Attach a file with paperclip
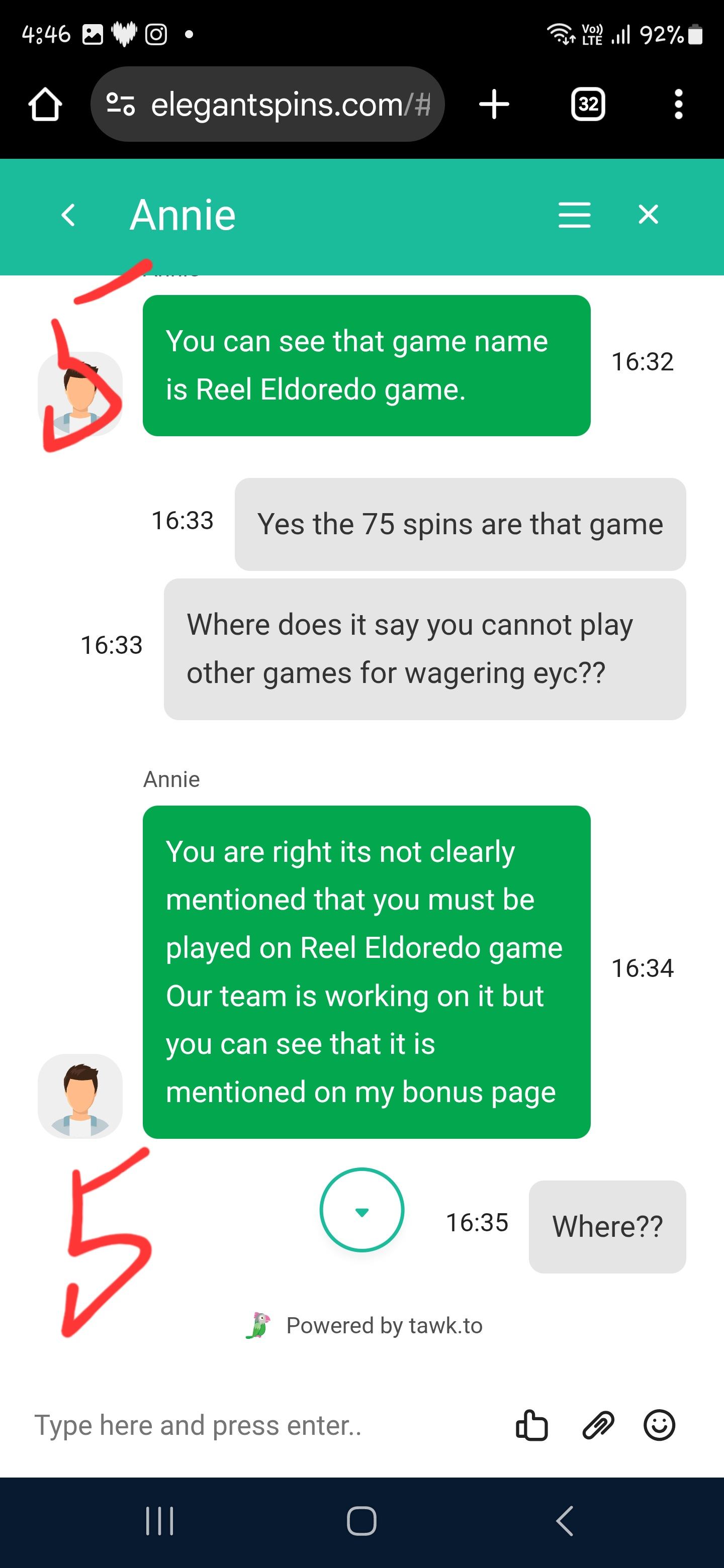 coord(598,1426)
